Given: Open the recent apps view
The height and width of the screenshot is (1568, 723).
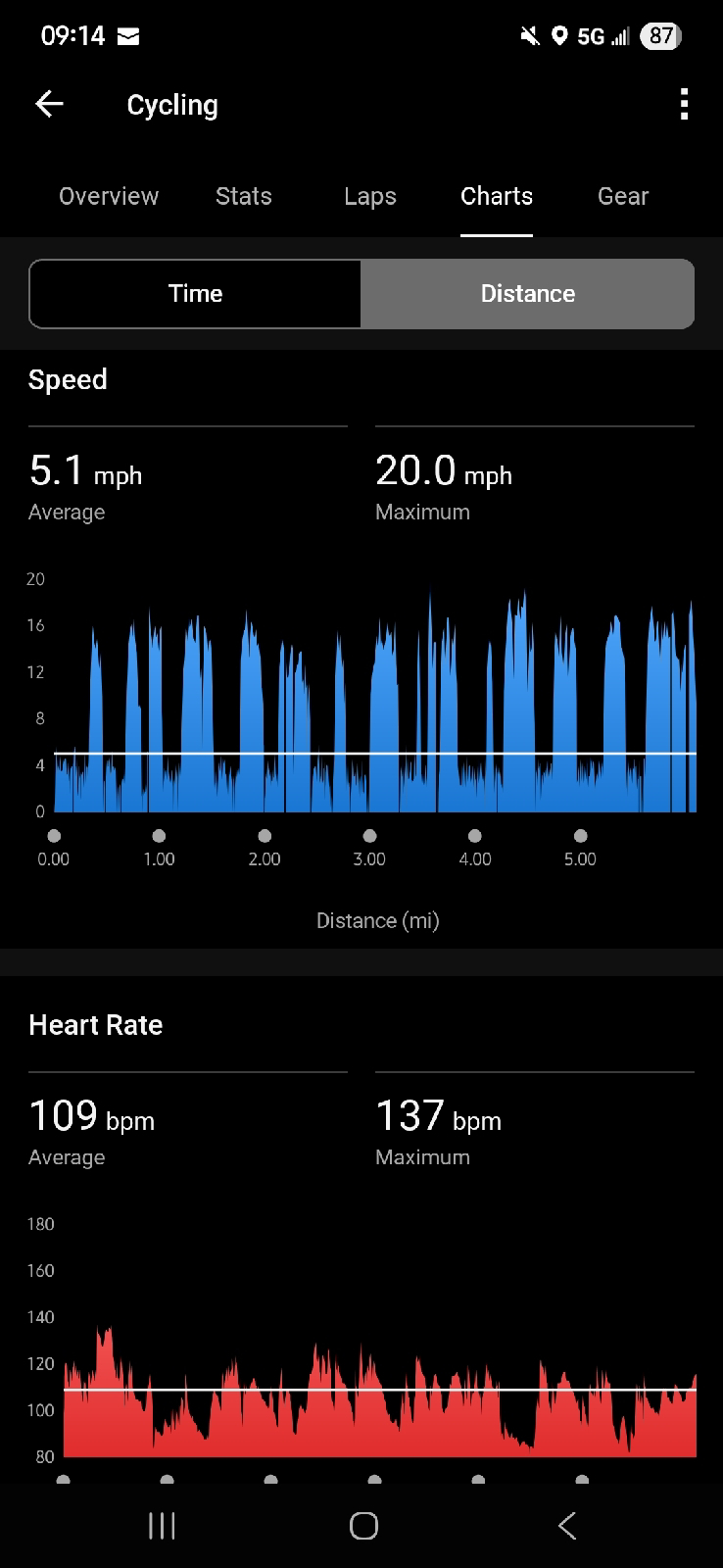Looking at the screenshot, I should [x=162, y=1525].
